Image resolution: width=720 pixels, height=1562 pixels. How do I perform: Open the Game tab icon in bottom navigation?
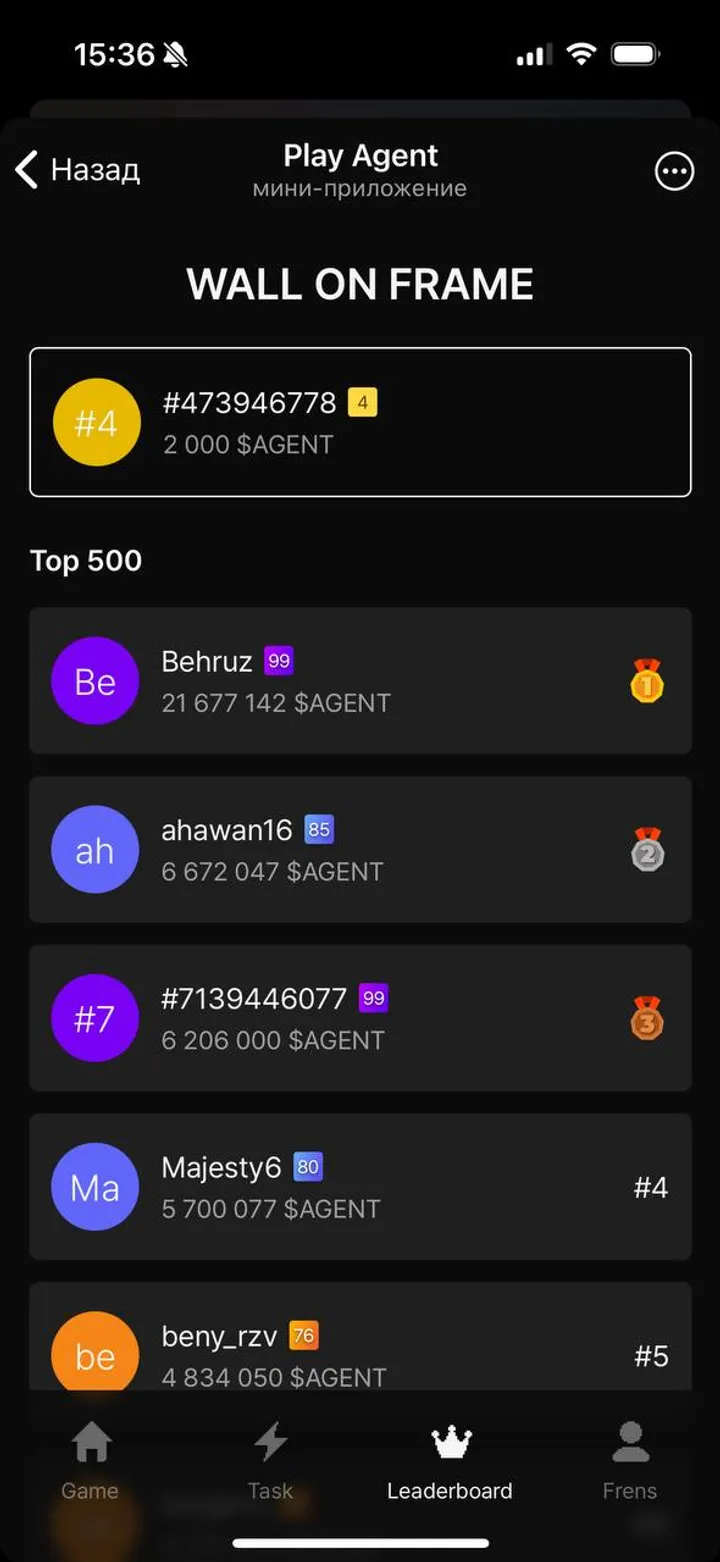tap(89, 1443)
